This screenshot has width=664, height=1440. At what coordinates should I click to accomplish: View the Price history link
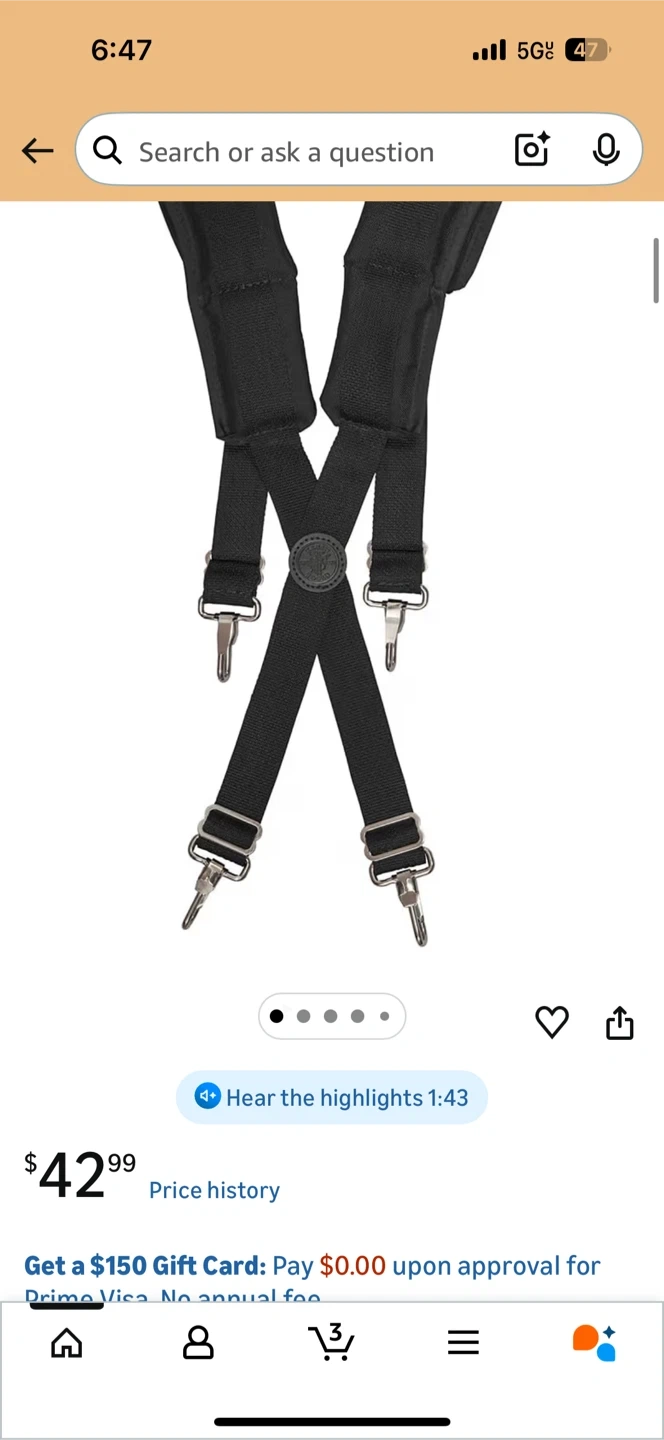214,1190
